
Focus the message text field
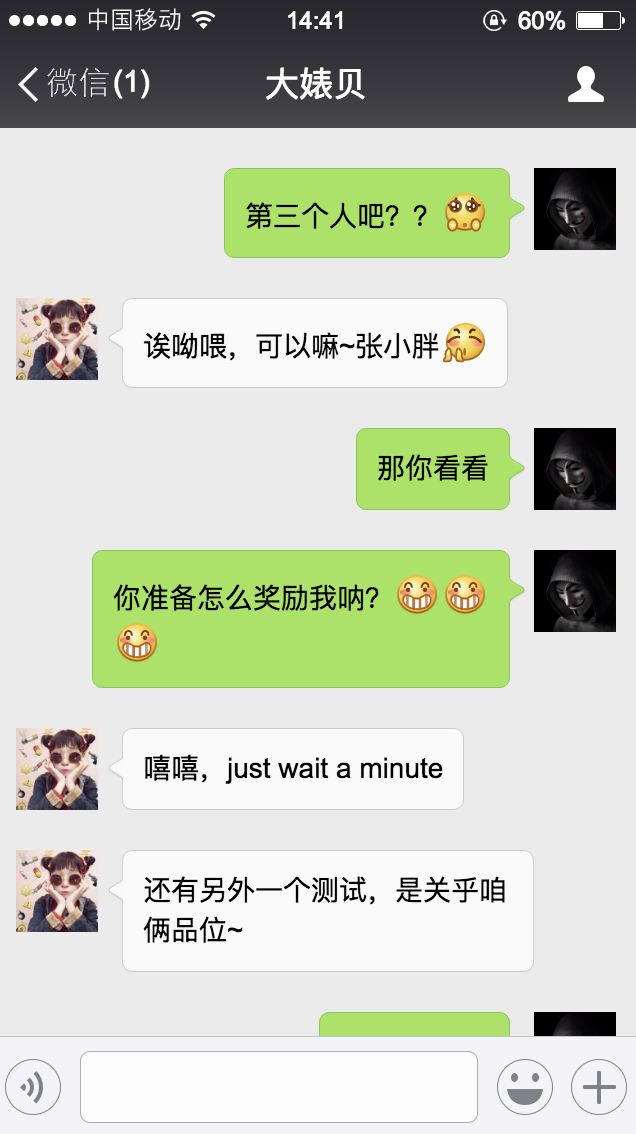(x=278, y=1086)
